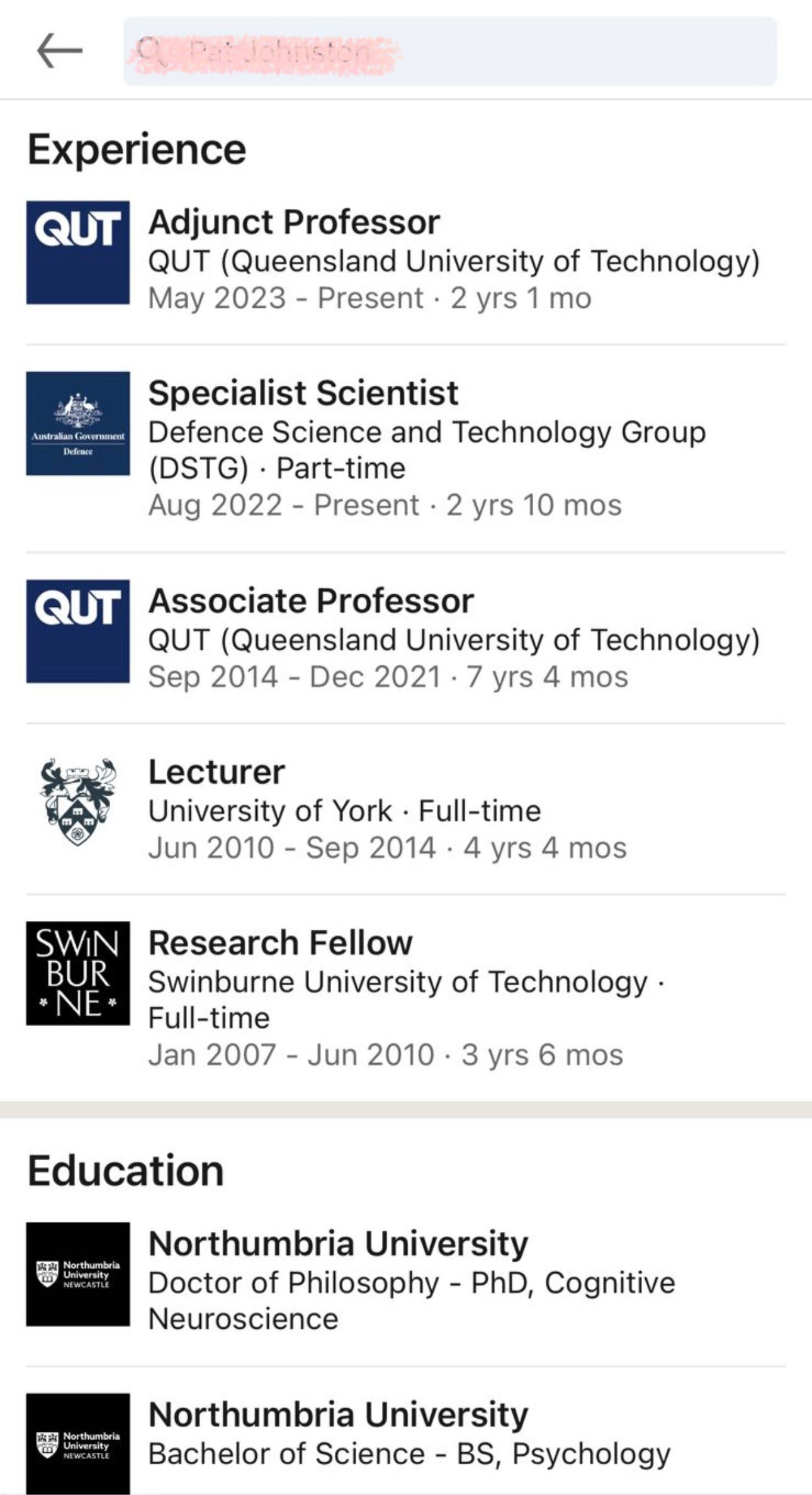
Task: Open the Specialist Scientist at DSTG entry
Action: [x=406, y=448]
